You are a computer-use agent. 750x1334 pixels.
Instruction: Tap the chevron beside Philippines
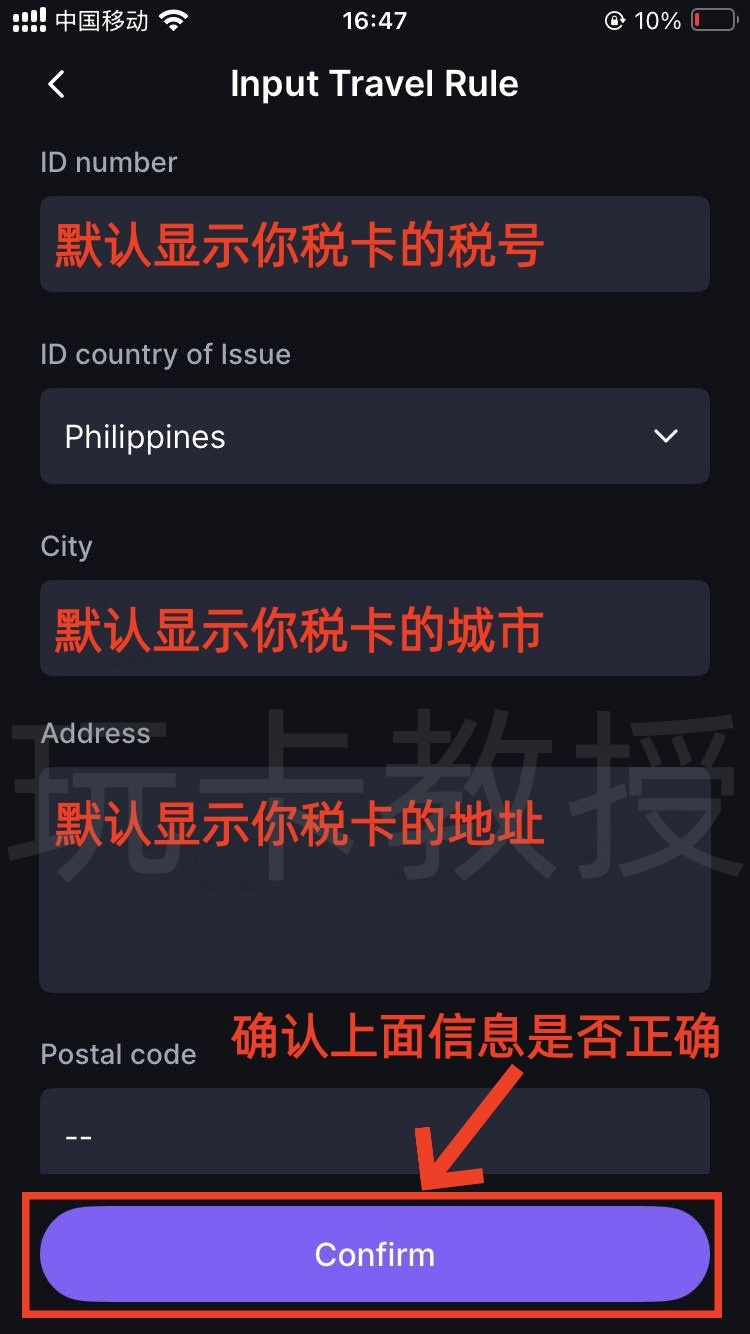coord(666,436)
